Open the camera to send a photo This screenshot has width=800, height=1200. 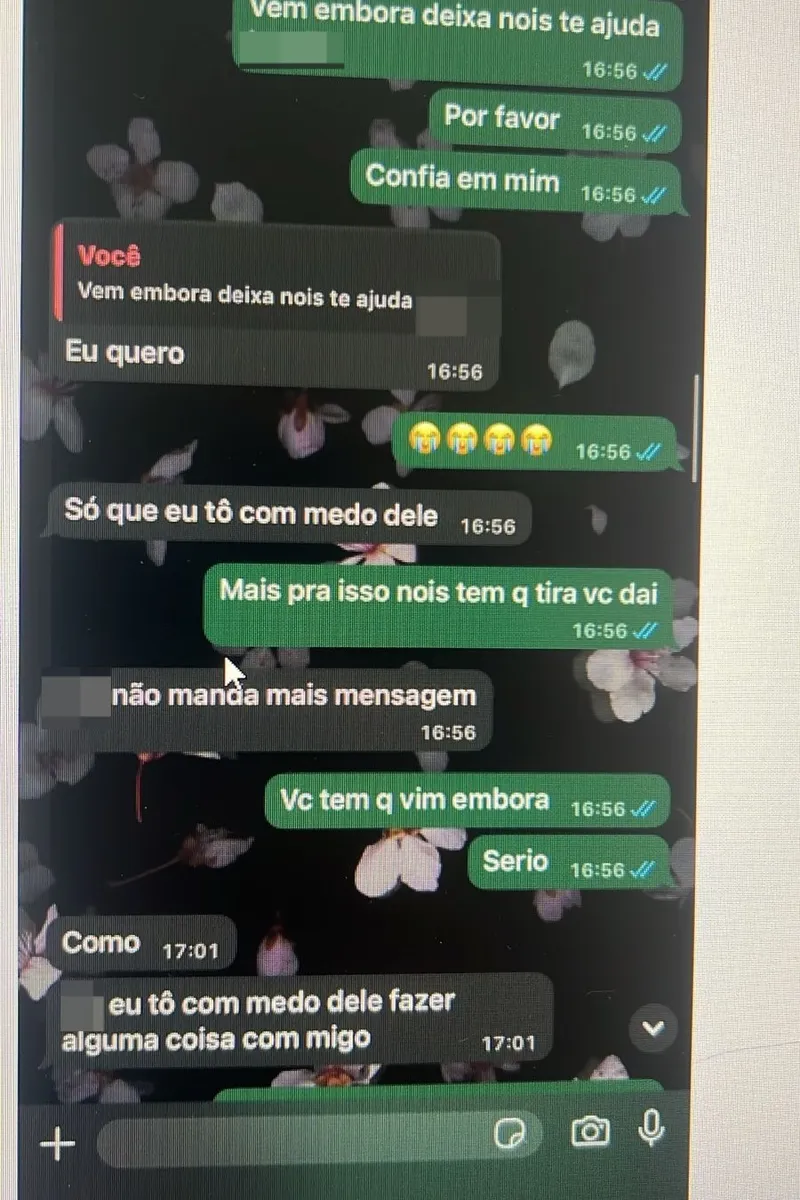tap(591, 1132)
